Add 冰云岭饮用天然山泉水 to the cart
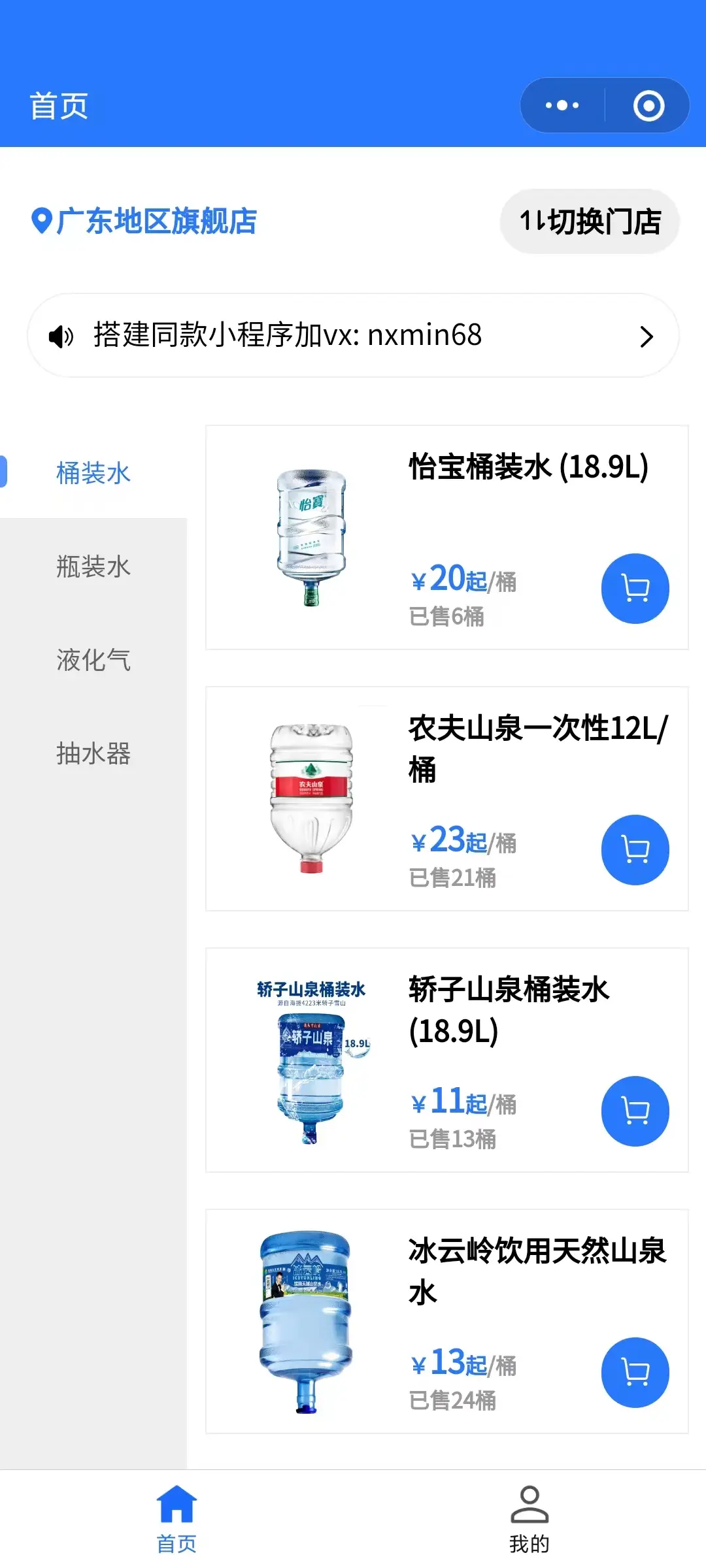The width and height of the screenshot is (706, 1568). point(635,1372)
